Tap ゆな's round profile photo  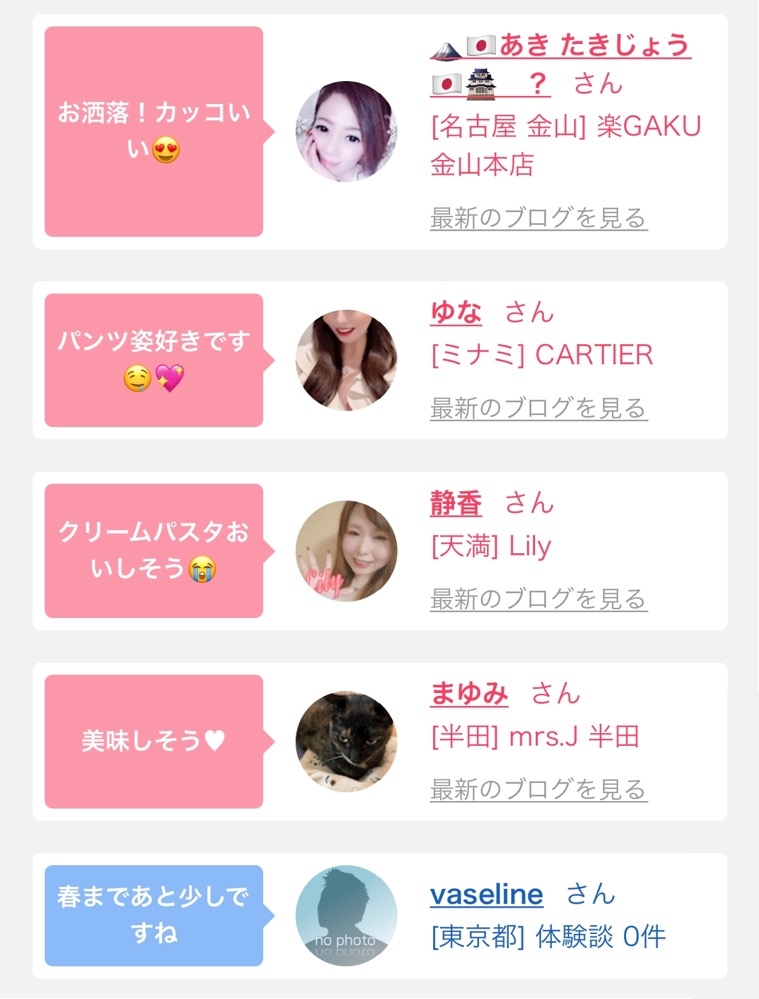347,360
